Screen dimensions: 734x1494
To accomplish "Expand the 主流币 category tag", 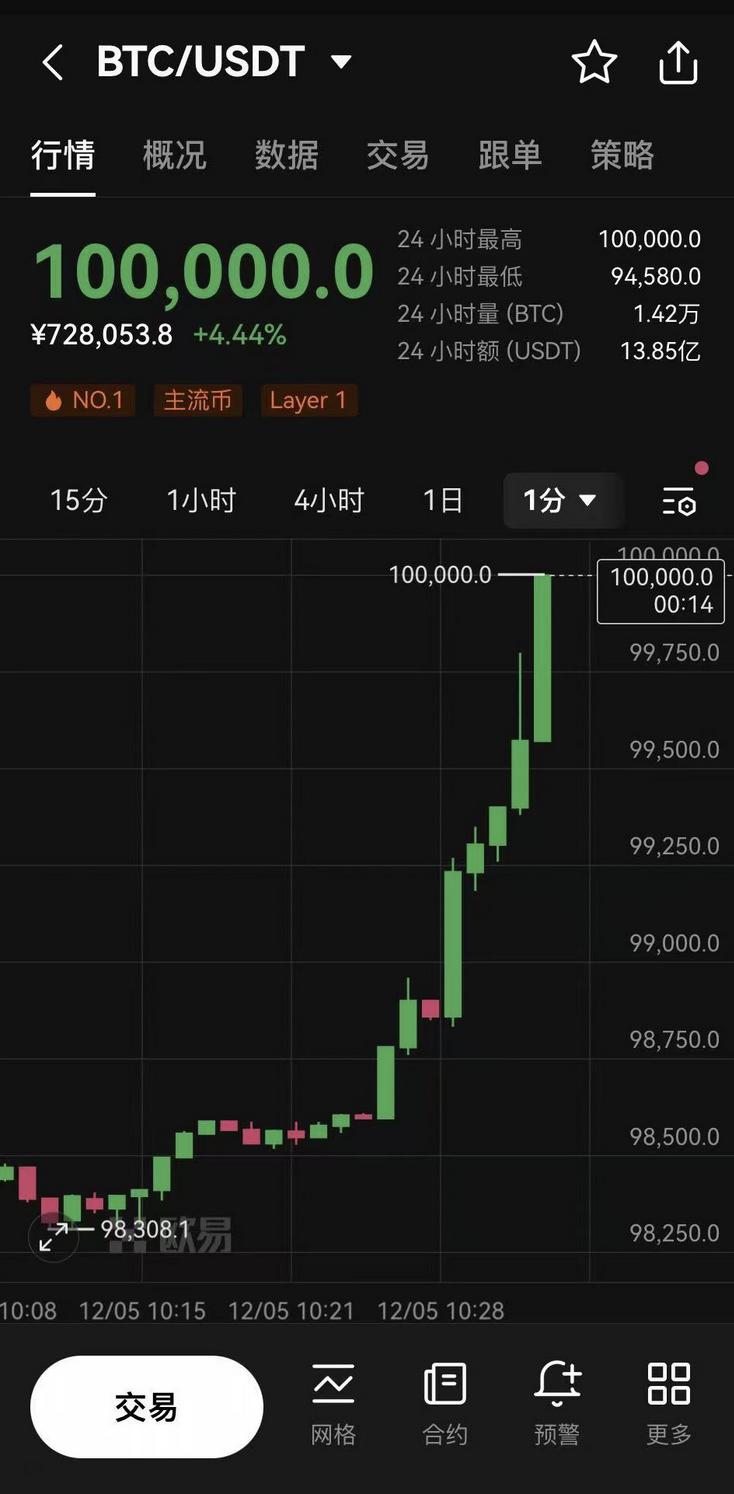I will [x=197, y=400].
